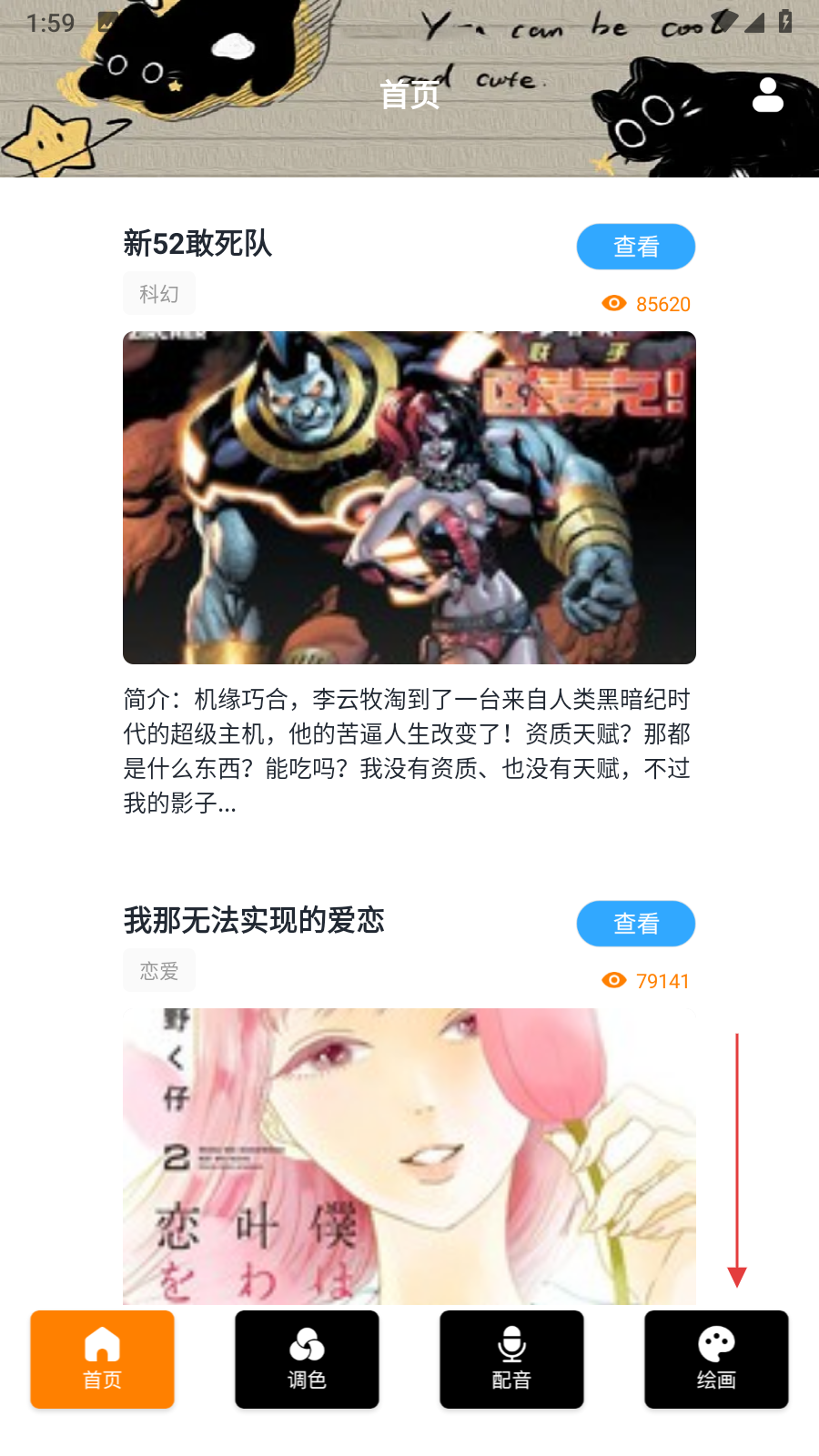Tap 查看 button for 我那无法实现的爱恋
The width and height of the screenshot is (819, 1456).
click(x=635, y=924)
